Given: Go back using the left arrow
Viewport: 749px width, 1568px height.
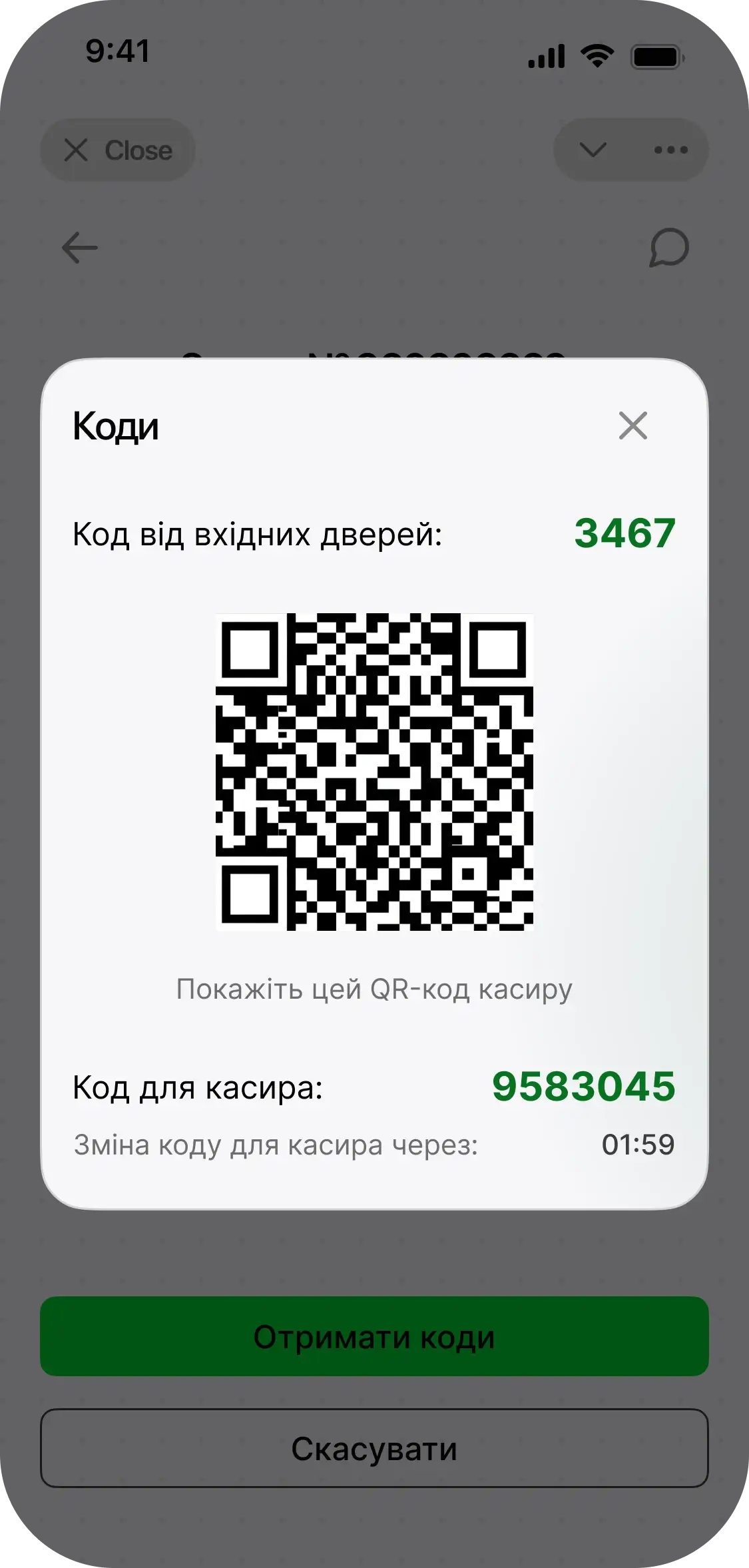Looking at the screenshot, I should pyautogui.click(x=80, y=248).
